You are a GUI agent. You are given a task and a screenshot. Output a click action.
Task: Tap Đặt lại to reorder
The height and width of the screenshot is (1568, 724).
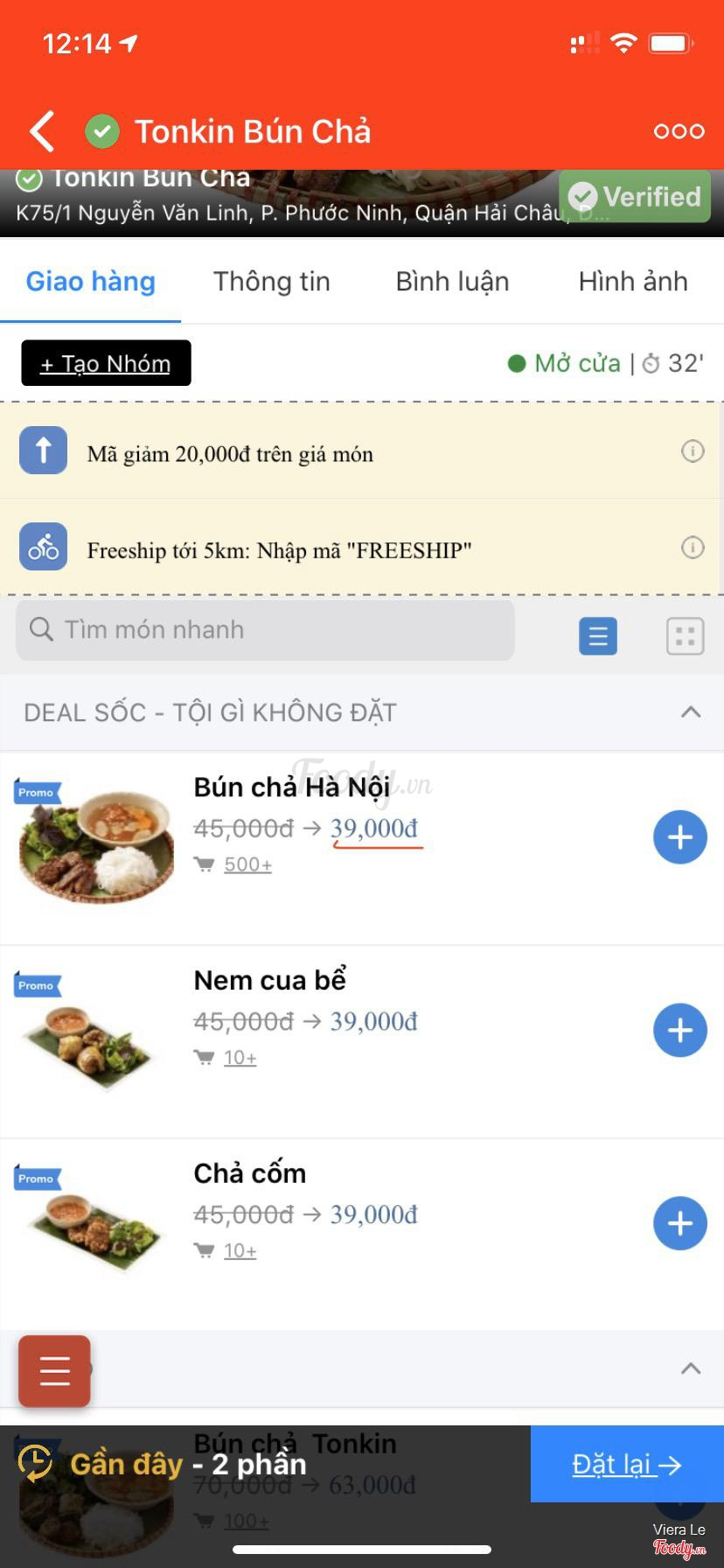(x=626, y=1464)
